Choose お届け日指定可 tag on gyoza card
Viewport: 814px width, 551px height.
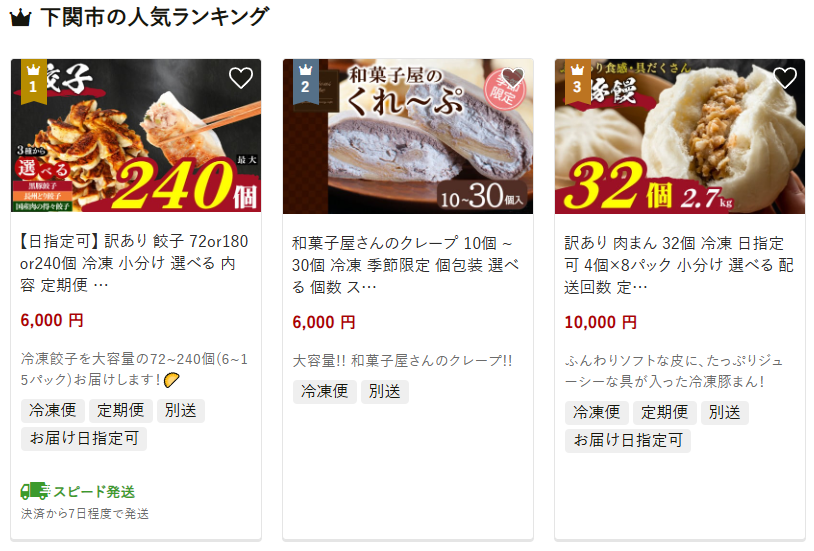coord(83,439)
